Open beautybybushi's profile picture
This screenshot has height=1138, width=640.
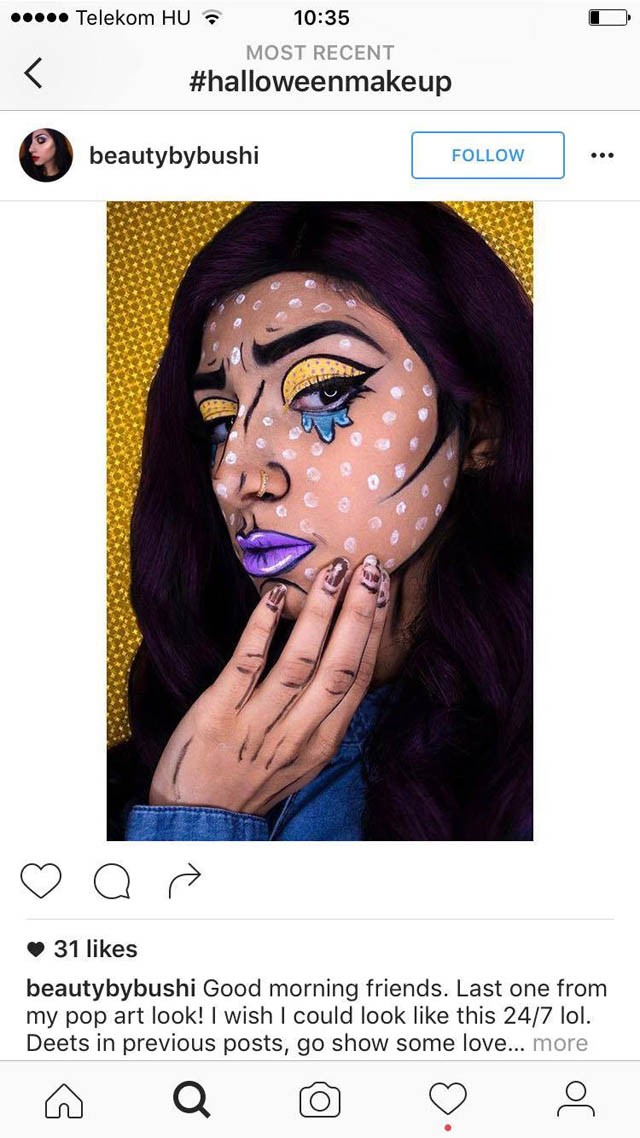(x=46, y=155)
